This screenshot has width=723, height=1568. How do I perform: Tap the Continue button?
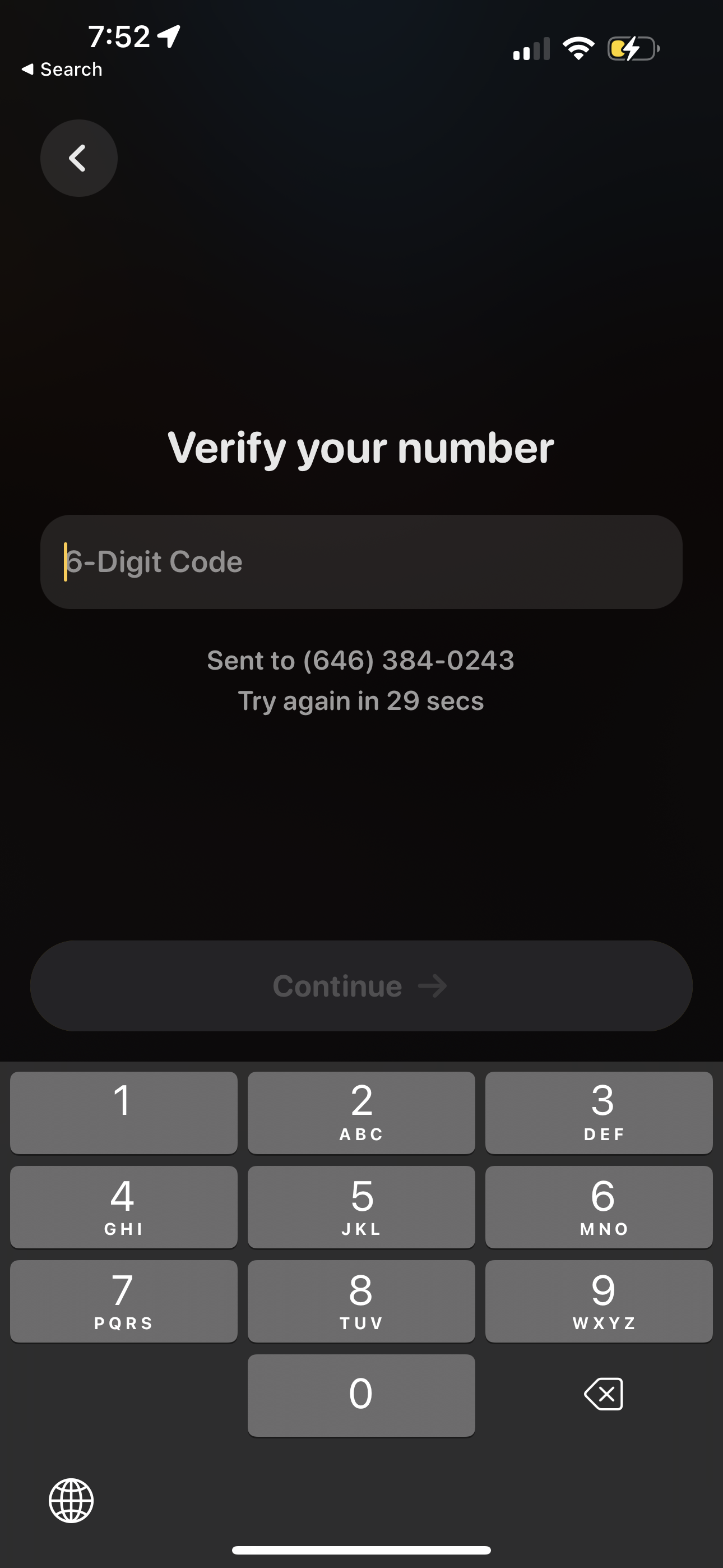coord(361,985)
